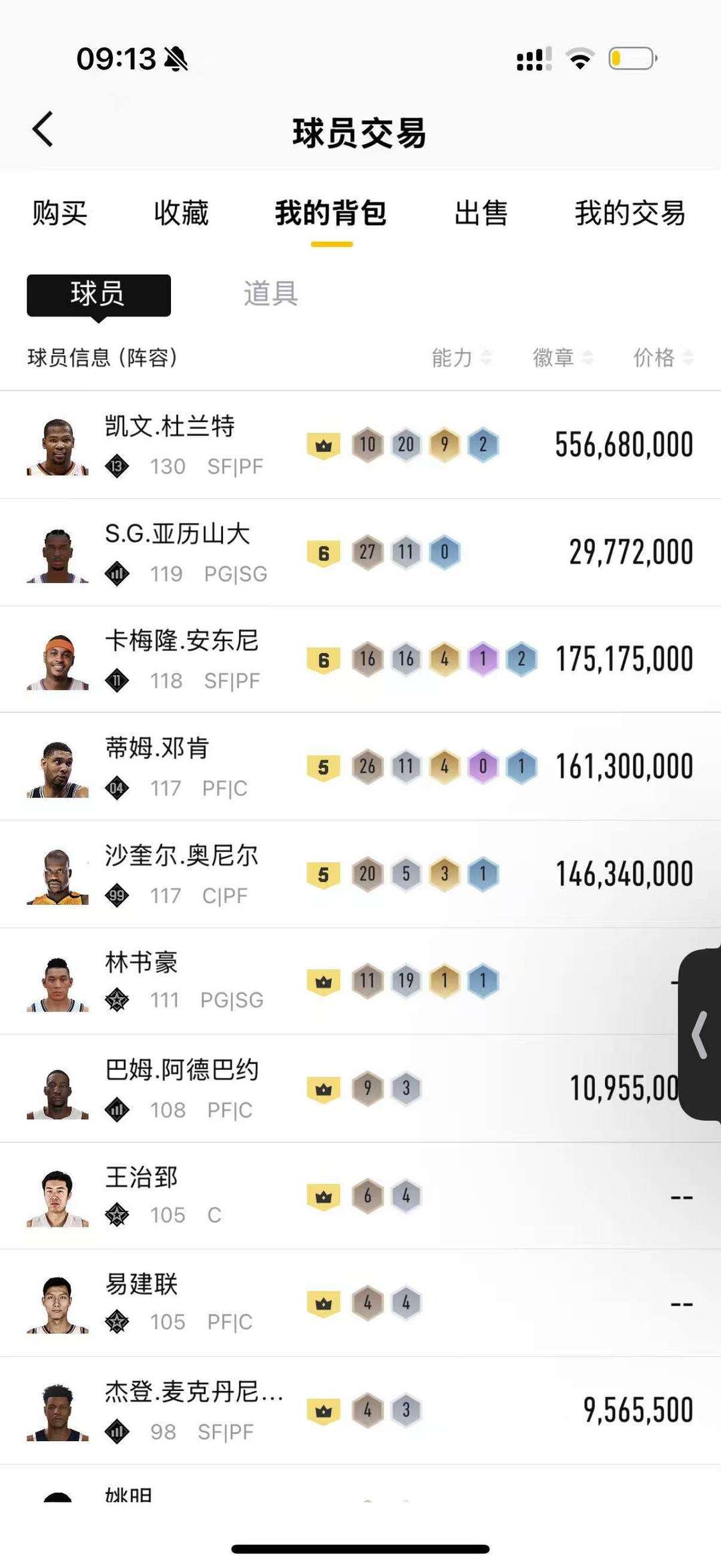Switch to the 购买 tab
721x1568 pixels.
pos(60,214)
